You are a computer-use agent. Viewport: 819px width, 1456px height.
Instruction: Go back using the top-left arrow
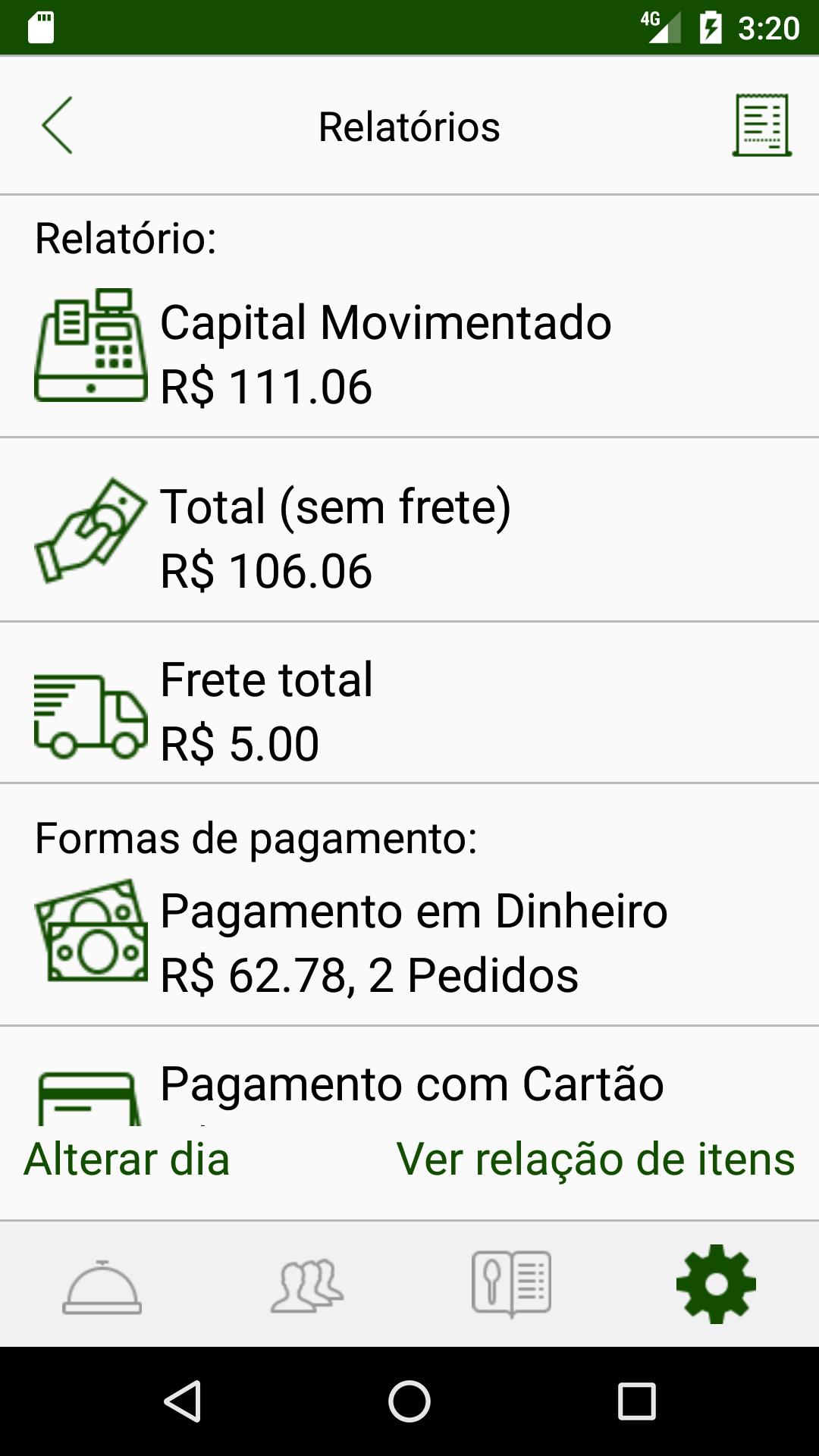click(x=58, y=125)
